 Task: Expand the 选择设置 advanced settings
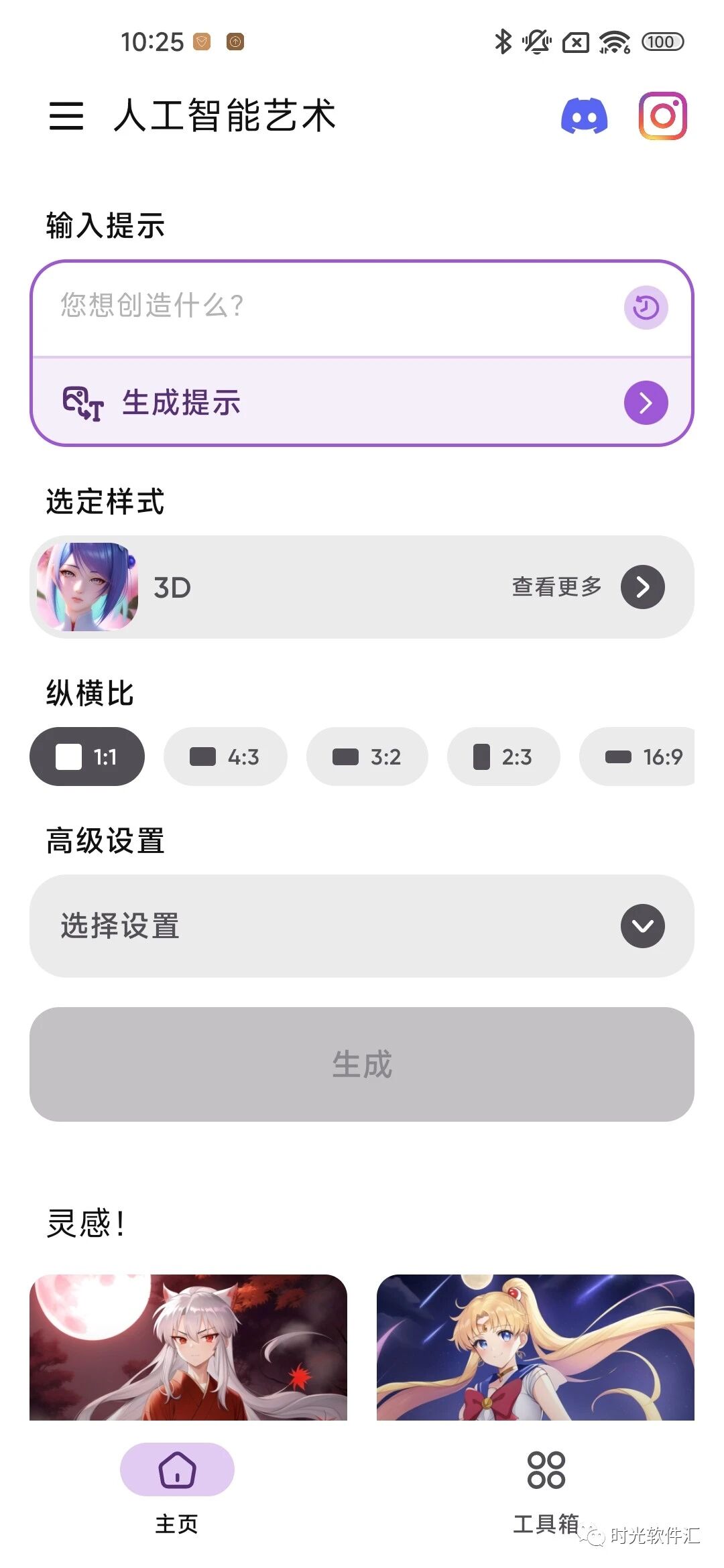(x=362, y=926)
